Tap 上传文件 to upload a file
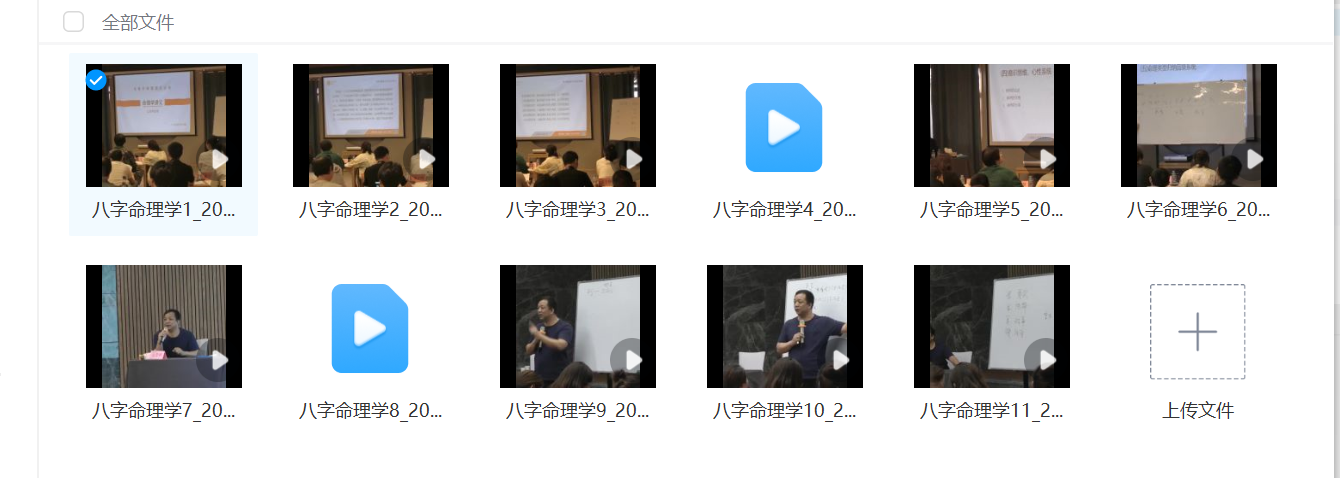The height and width of the screenshot is (478, 1340). (x=1197, y=333)
